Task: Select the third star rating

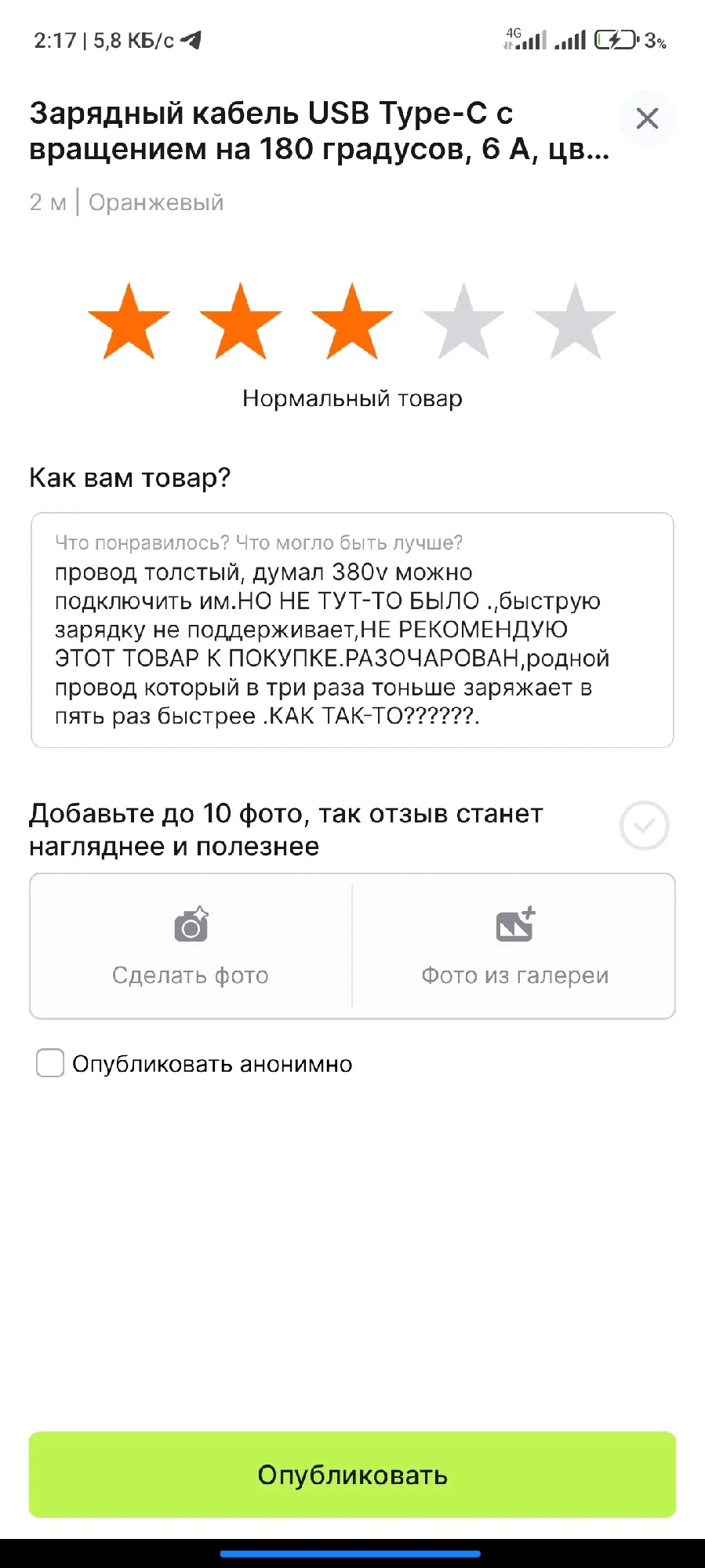Action: [352, 322]
